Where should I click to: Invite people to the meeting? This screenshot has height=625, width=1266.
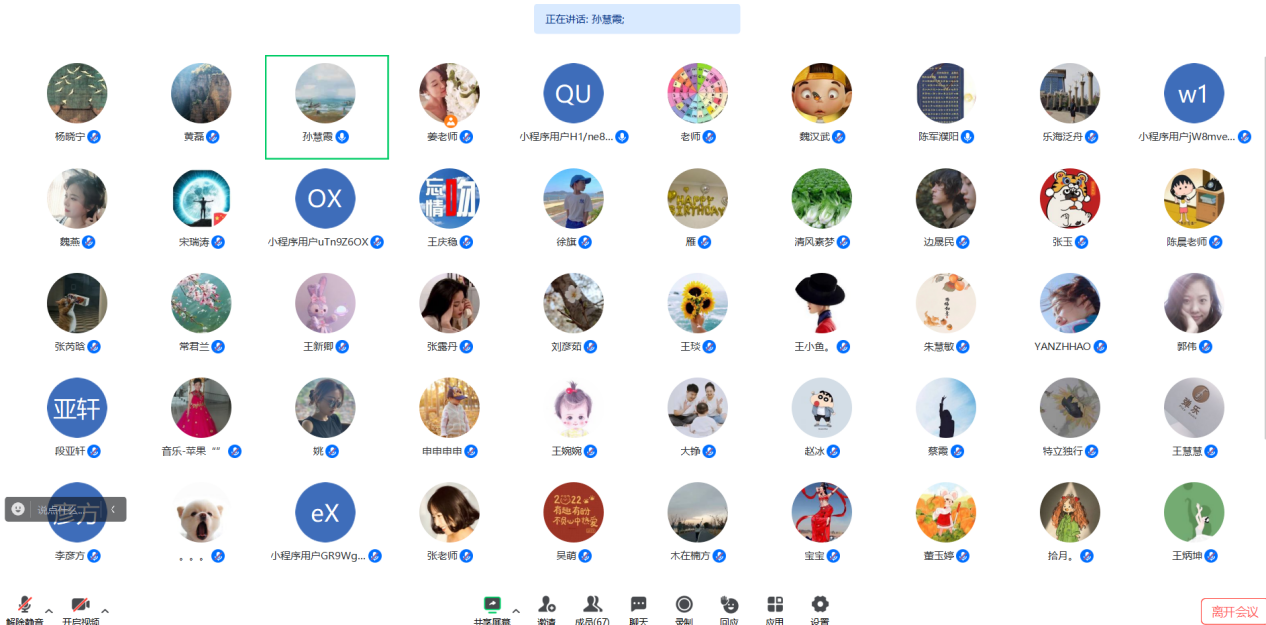(x=546, y=608)
